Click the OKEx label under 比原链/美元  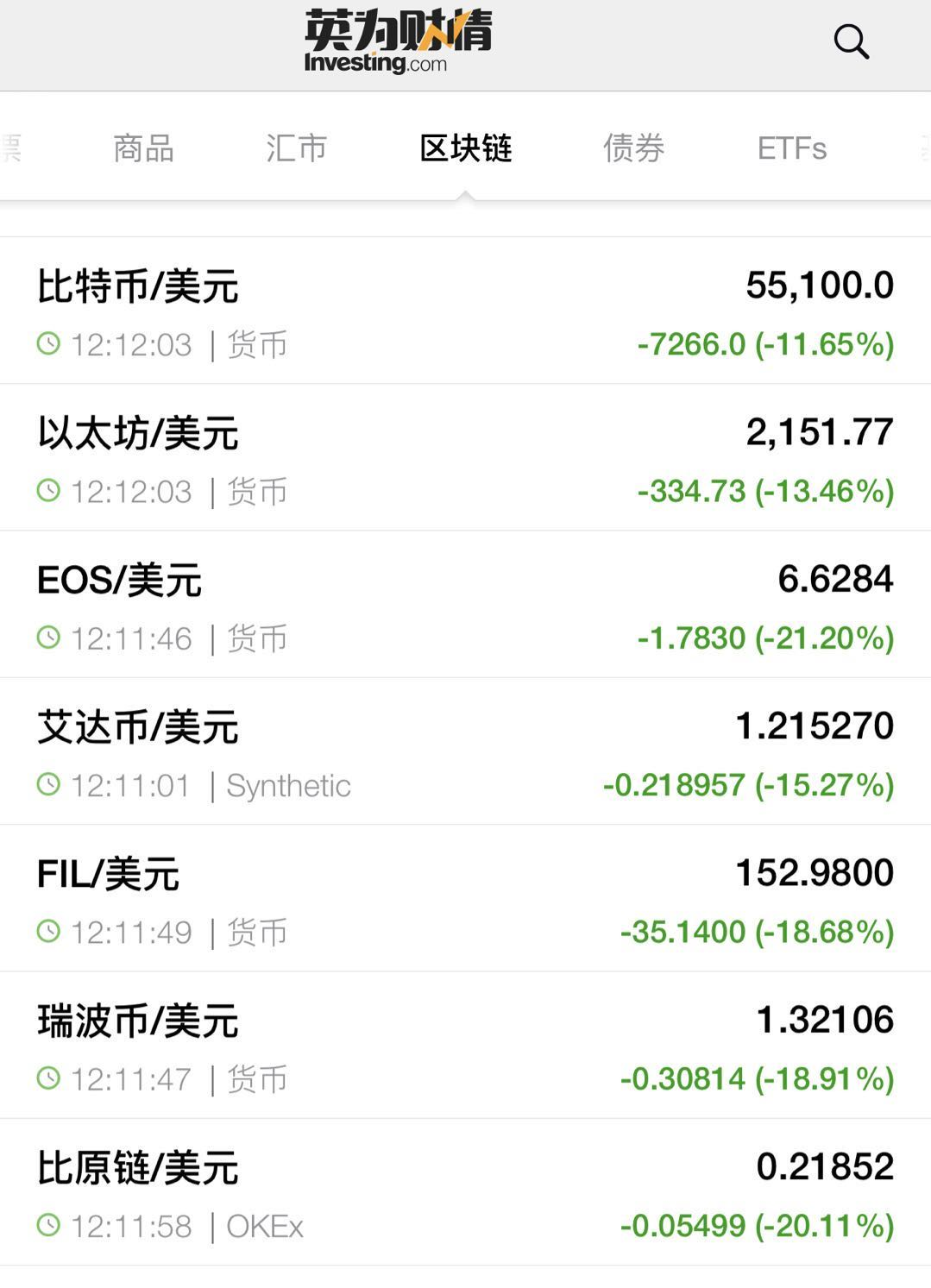[x=267, y=1223]
